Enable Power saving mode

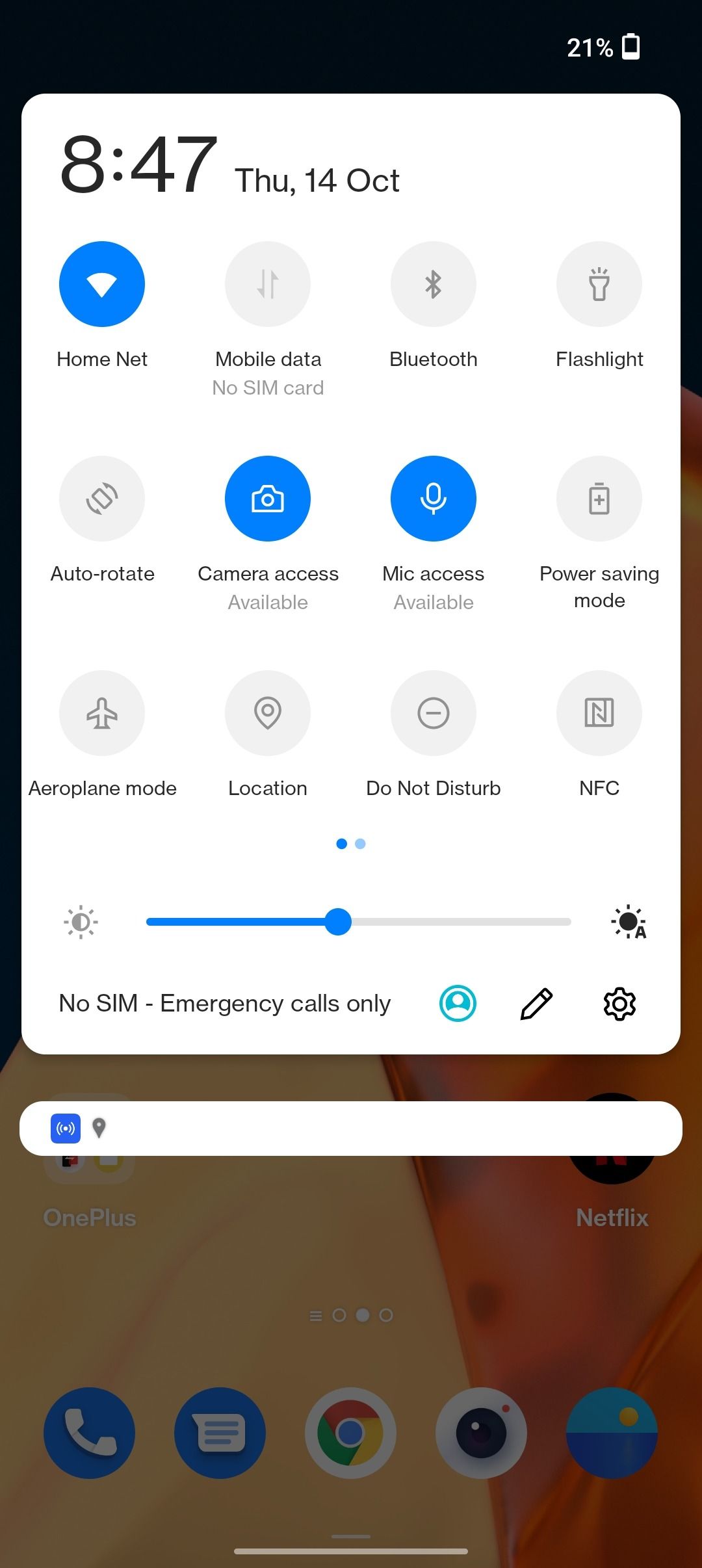tap(599, 498)
